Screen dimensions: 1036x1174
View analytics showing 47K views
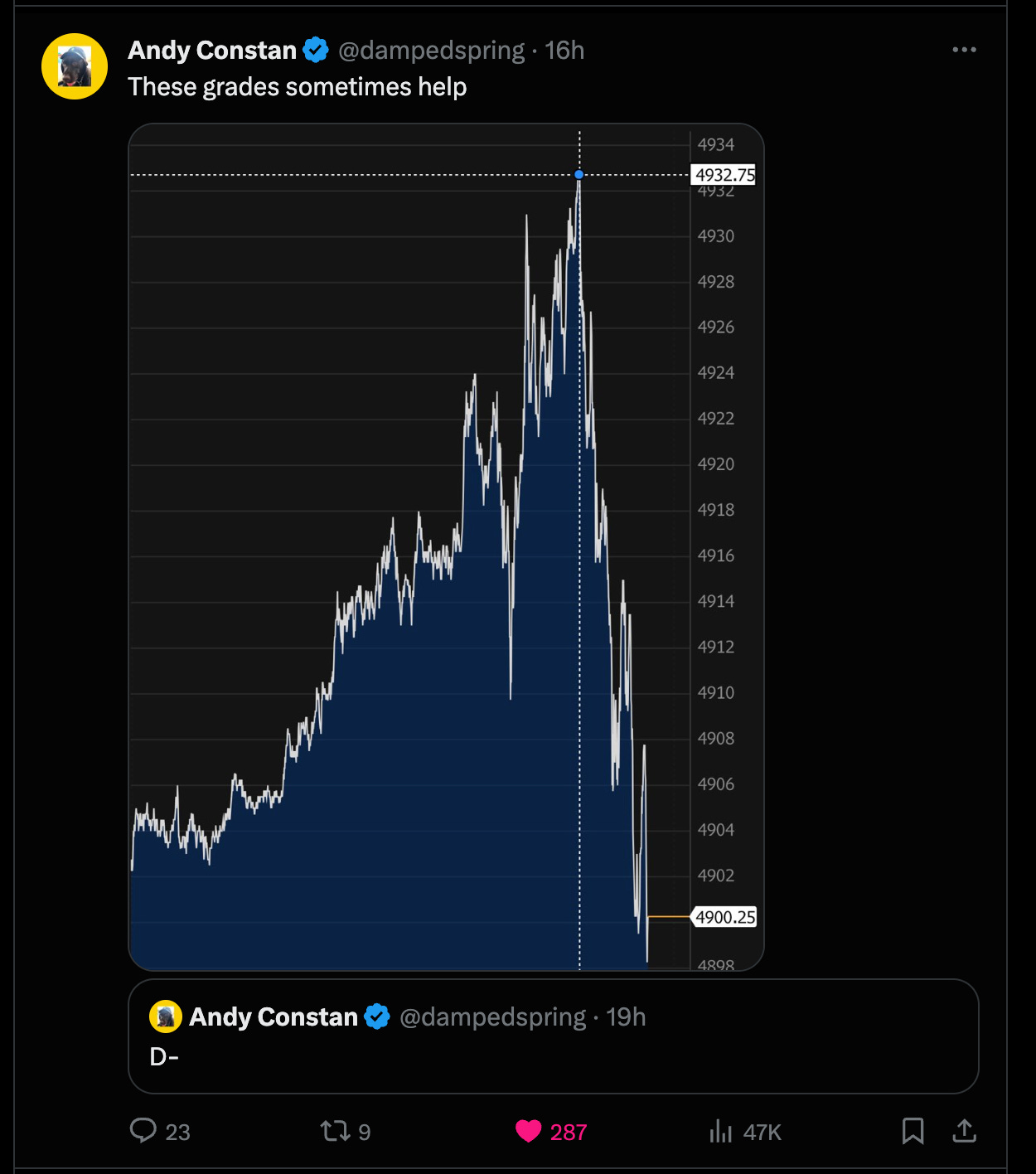(721, 1131)
